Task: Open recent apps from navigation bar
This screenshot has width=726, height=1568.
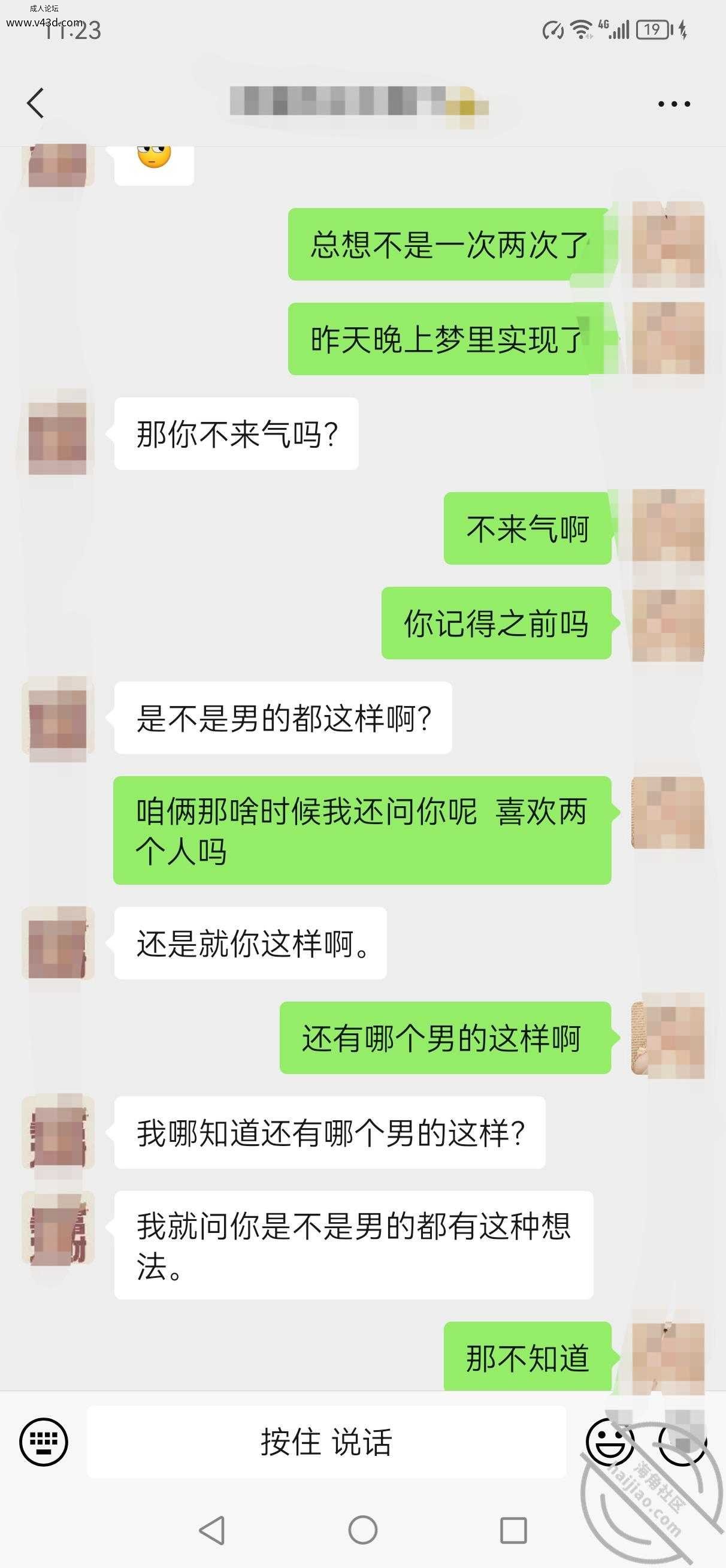Action: (513, 1530)
